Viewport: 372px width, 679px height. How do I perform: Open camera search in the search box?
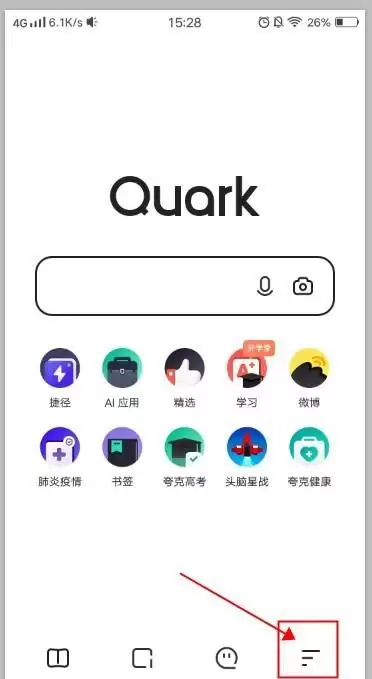[x=303, y=286]
